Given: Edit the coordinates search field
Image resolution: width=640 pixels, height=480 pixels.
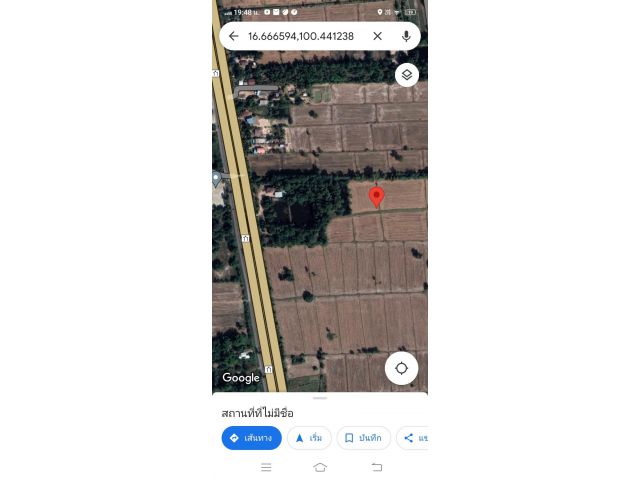Looking at the screenshot, I should [x=300, y=36].
